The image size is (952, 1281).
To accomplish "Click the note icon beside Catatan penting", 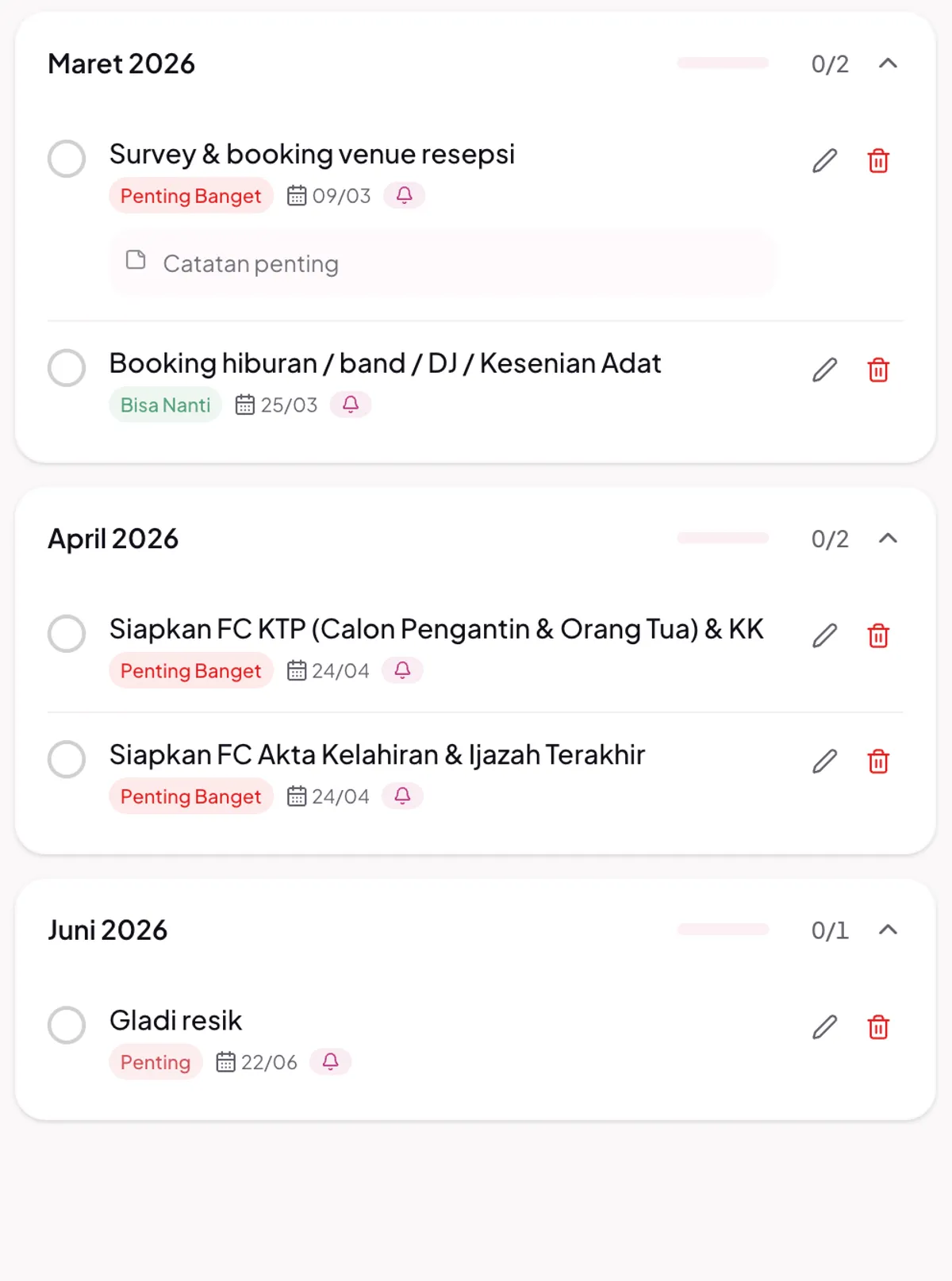I will 136,260.
